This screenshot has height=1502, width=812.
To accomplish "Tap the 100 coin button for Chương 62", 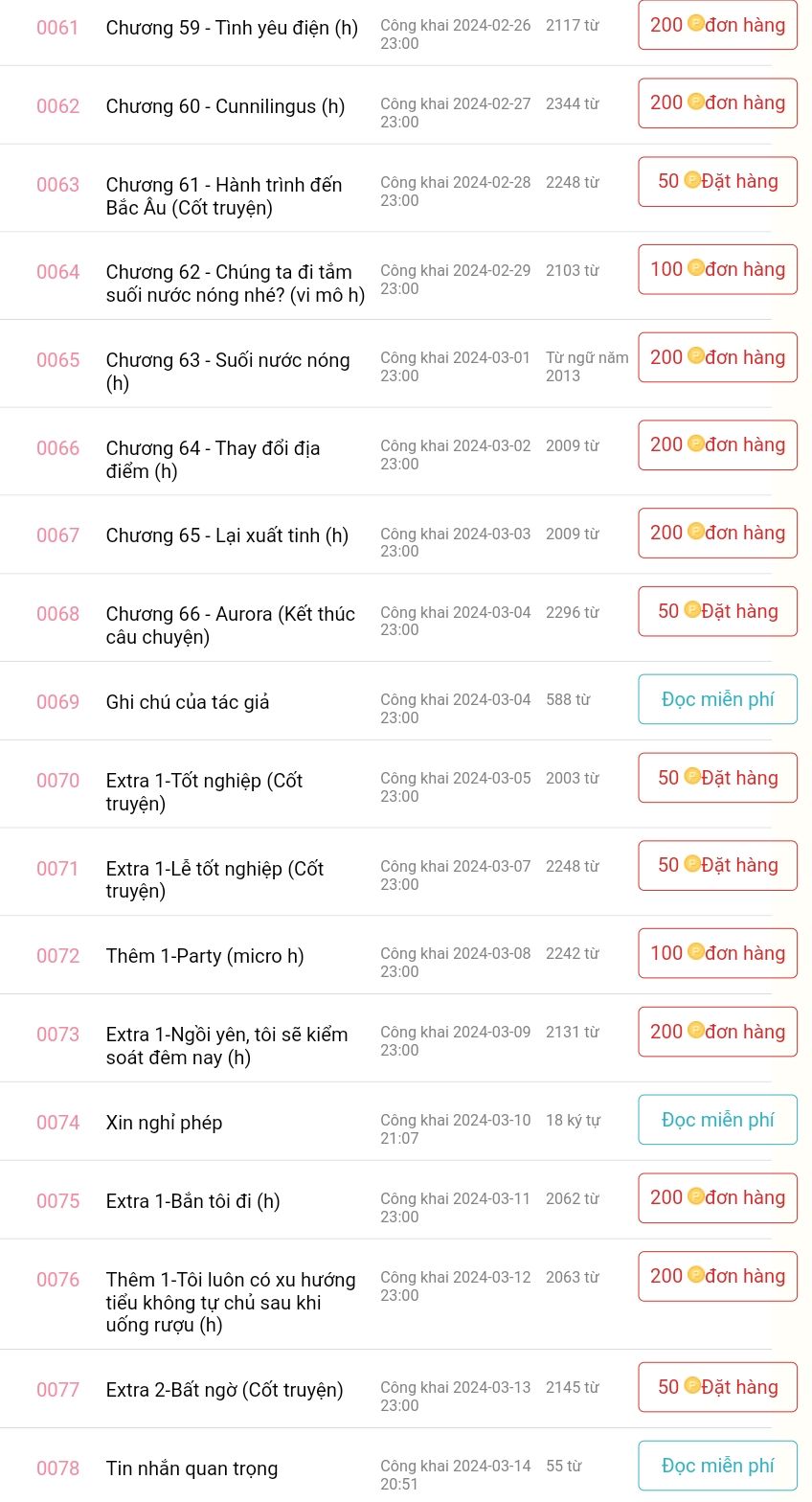I will (717, 269).
